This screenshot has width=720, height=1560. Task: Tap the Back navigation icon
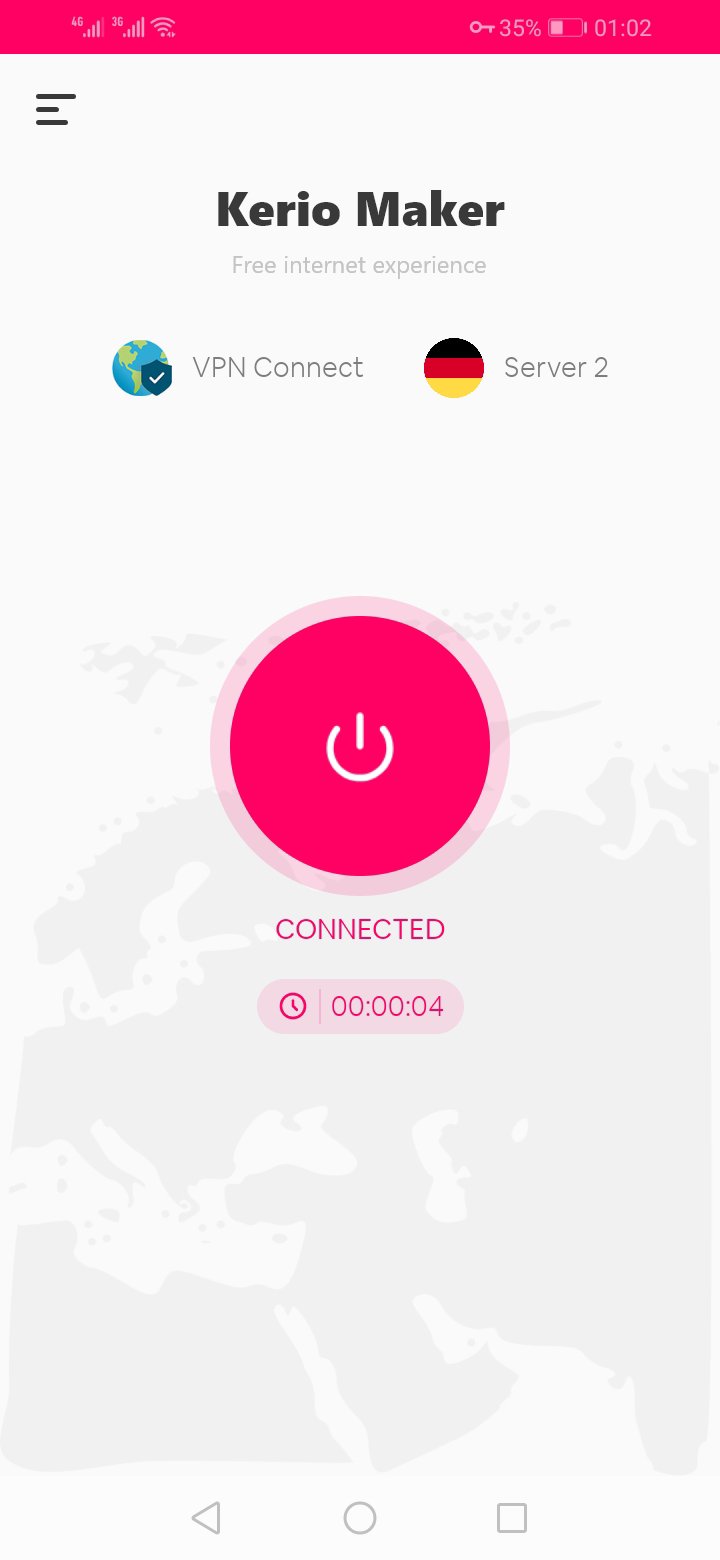(x=206, y=1517)
